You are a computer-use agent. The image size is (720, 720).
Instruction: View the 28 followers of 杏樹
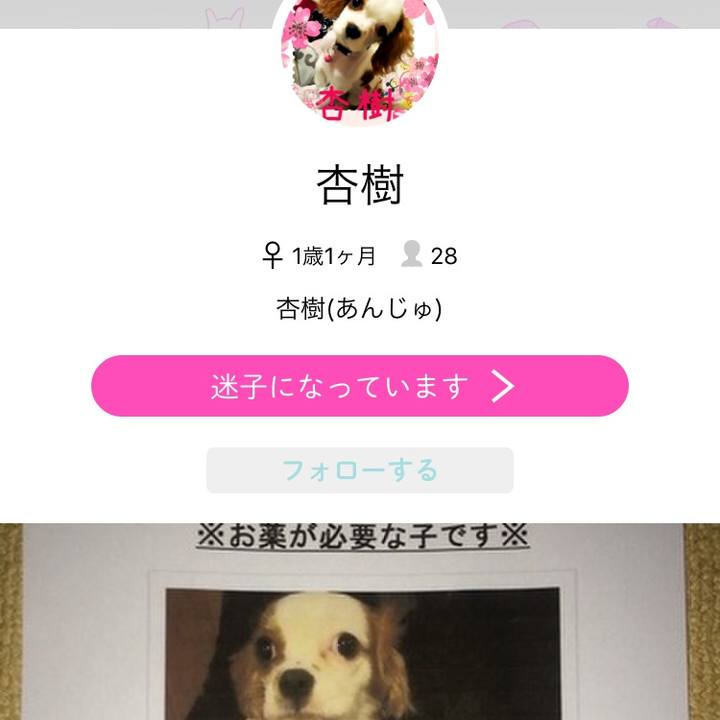coord(429,256)
